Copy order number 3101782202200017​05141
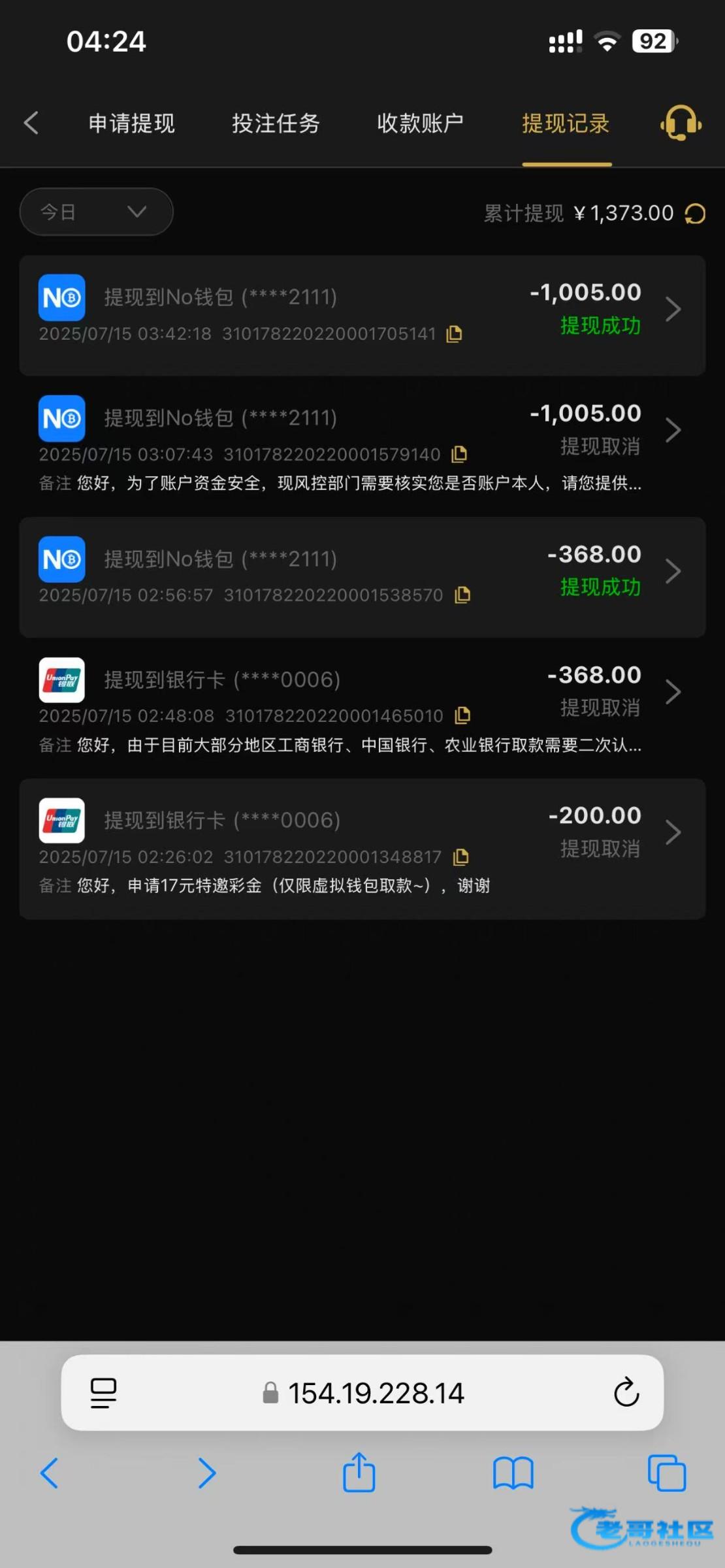 (x=454, y=335)
